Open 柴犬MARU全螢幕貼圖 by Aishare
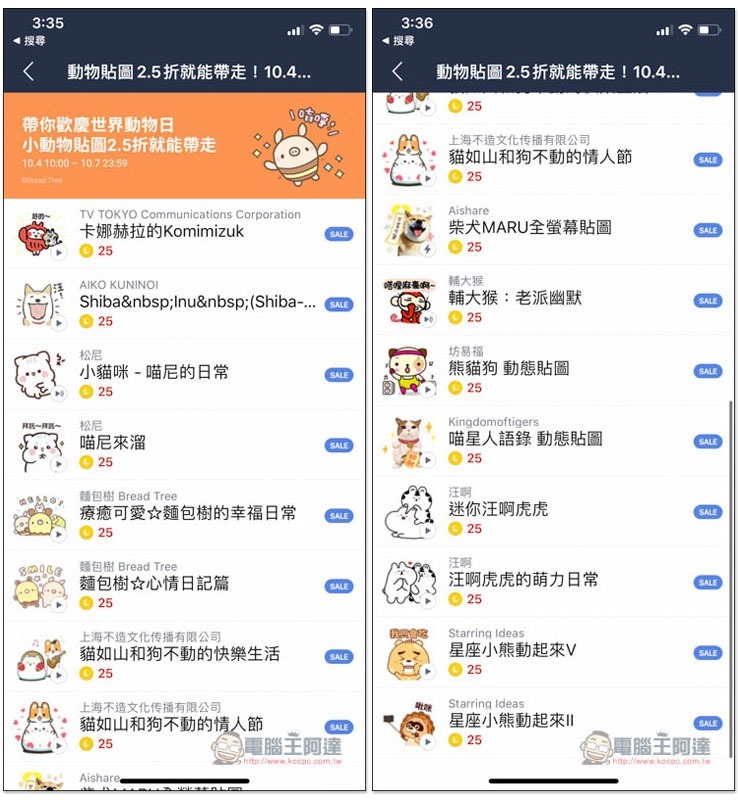Screen dimensions: 738x800 [x=530, y=227]
